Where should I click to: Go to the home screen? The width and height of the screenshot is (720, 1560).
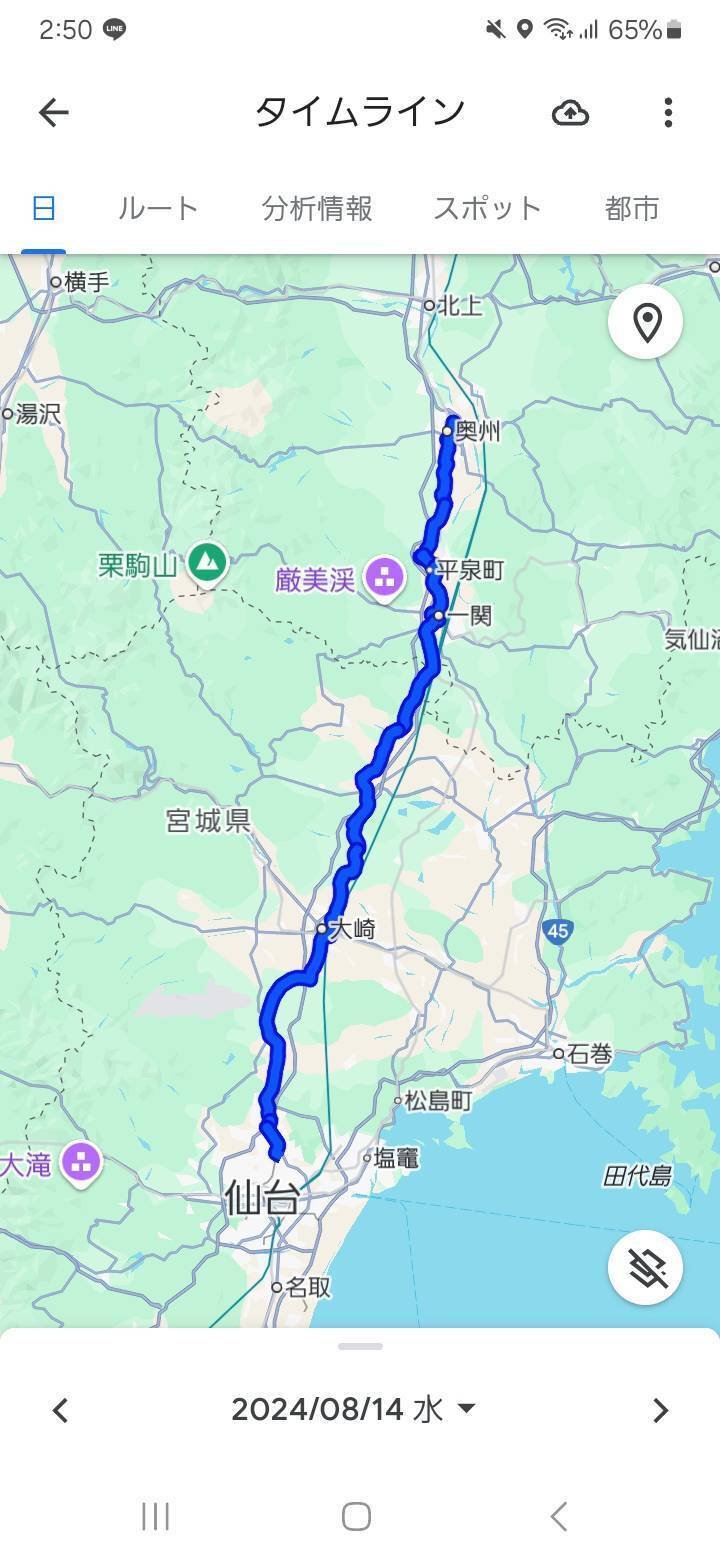pos(357,1516)
